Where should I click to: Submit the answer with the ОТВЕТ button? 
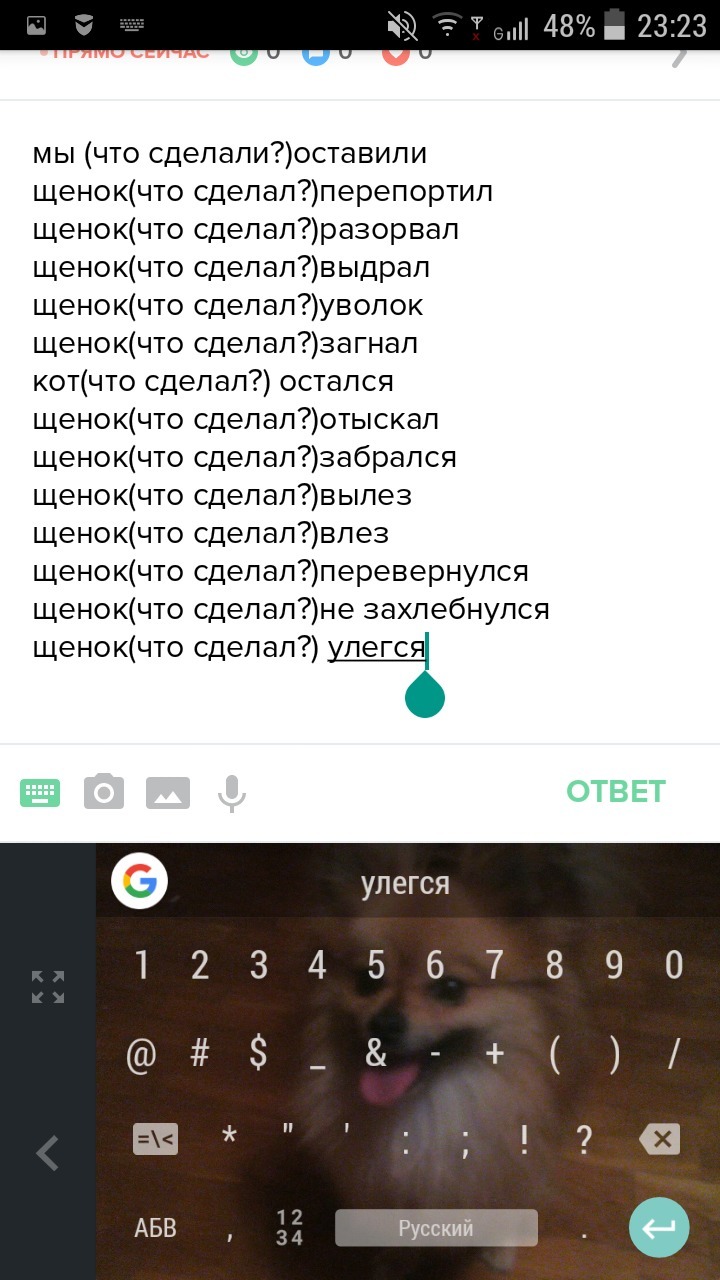(615, 791)
